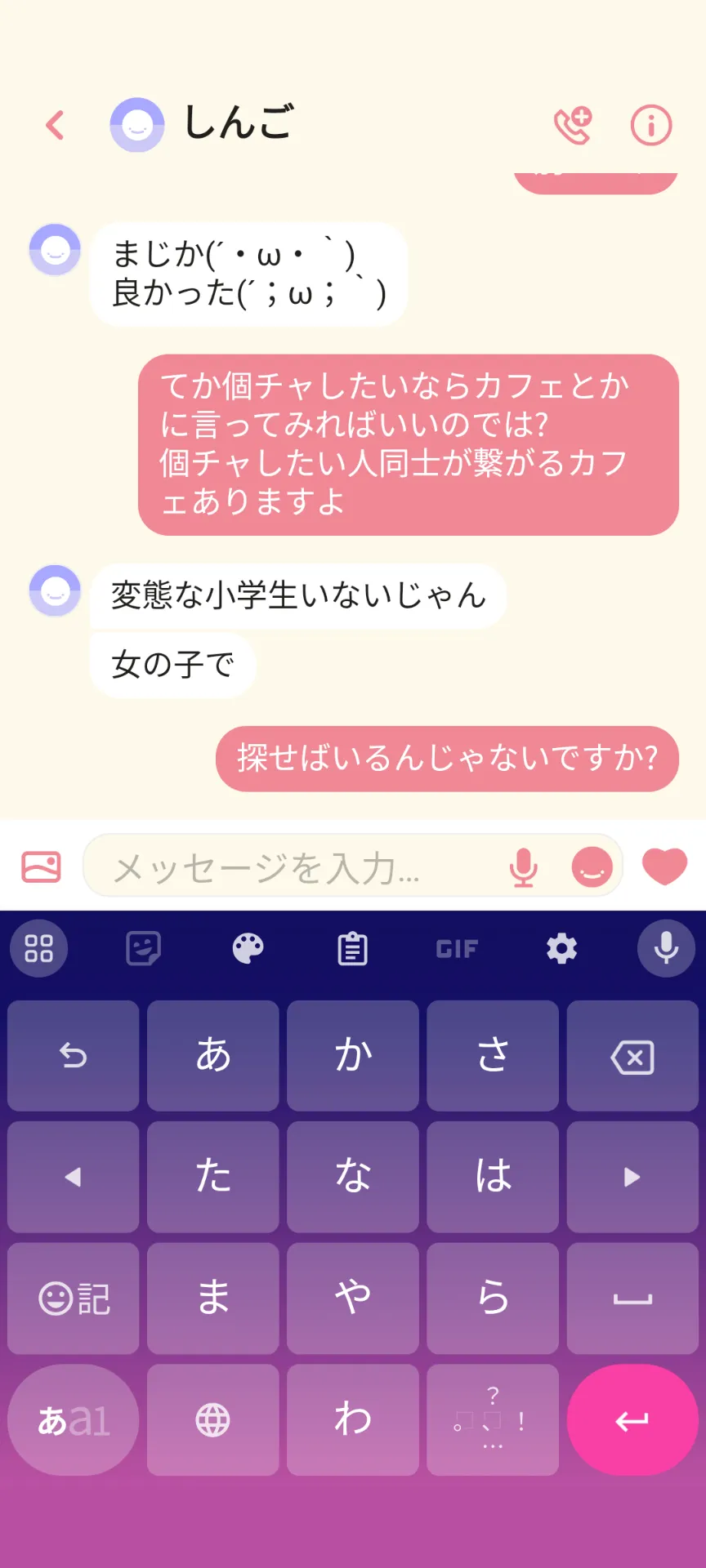Viewport: 706px width, 1568px height.
Task: Tap the pink enter key
Action: (x=632, y=1420)
